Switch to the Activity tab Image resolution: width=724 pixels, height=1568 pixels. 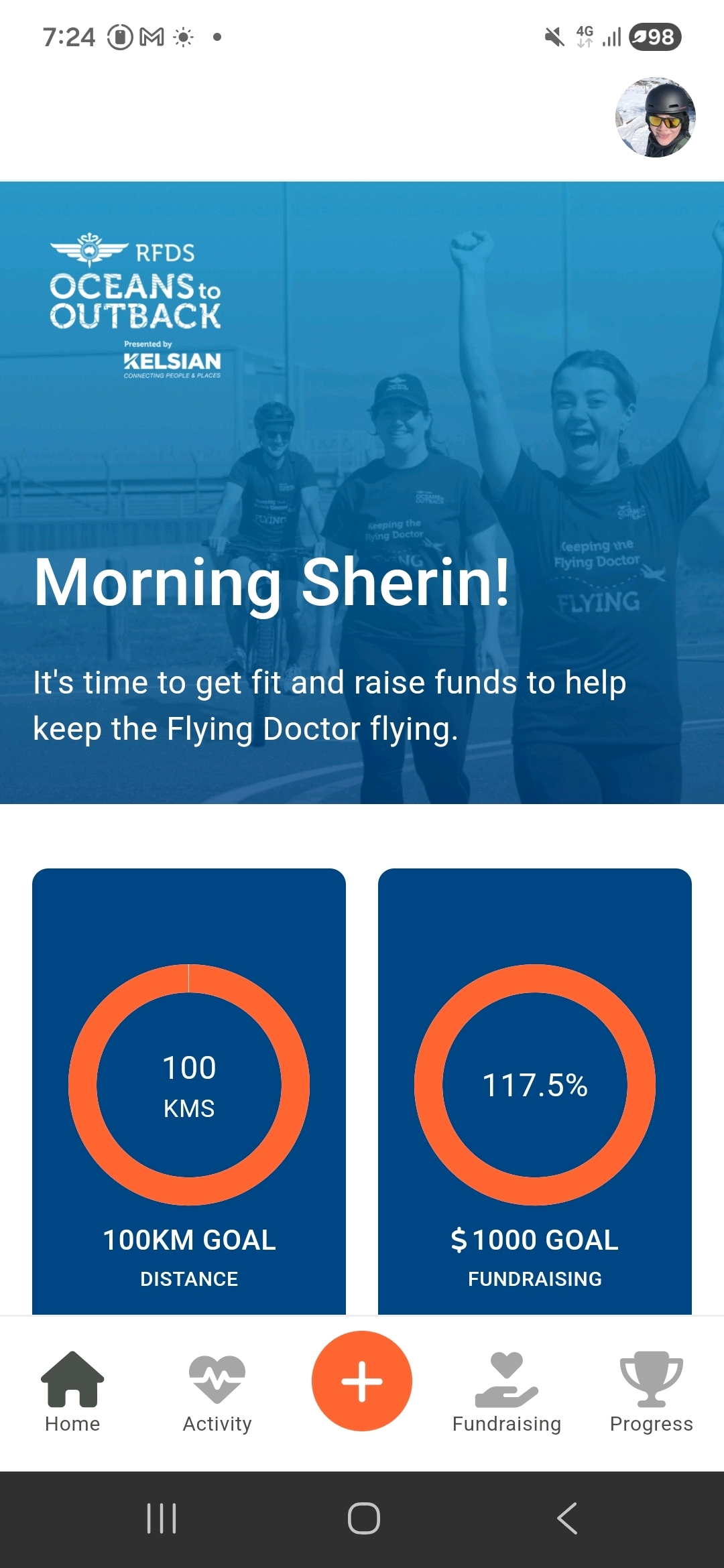click(x=217, y=1391)
